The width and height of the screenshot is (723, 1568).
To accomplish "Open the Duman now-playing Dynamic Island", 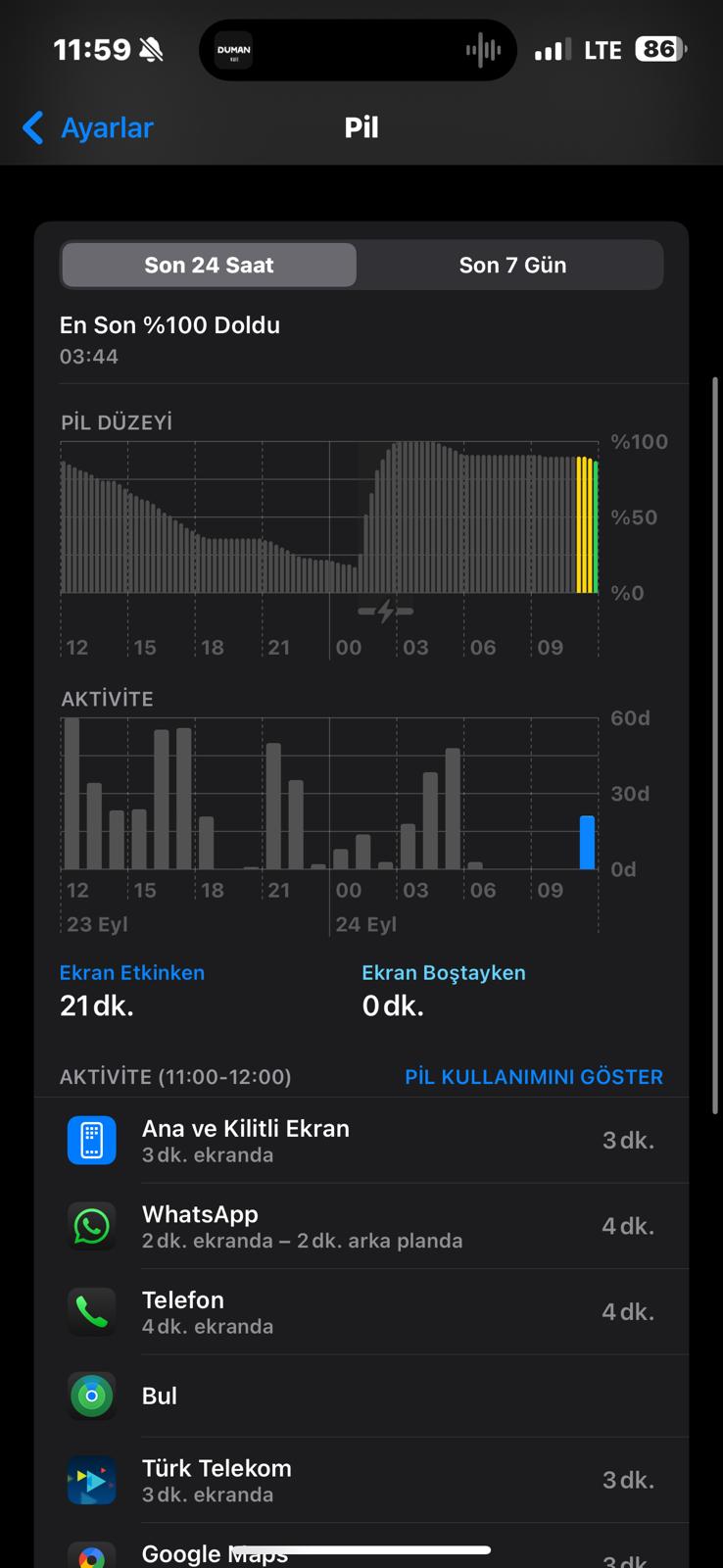I will [x=358, y=49].
